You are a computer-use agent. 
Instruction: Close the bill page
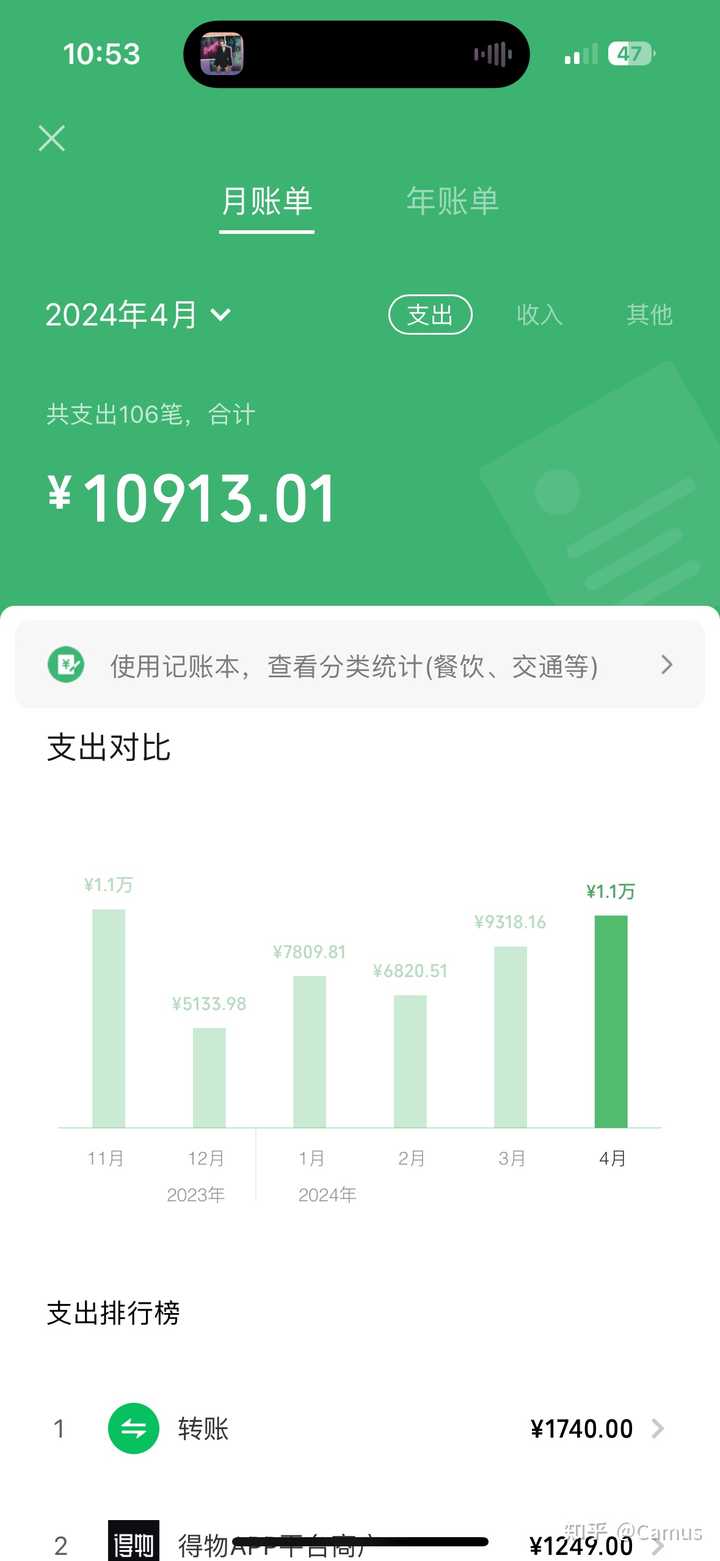pos(51,138)
